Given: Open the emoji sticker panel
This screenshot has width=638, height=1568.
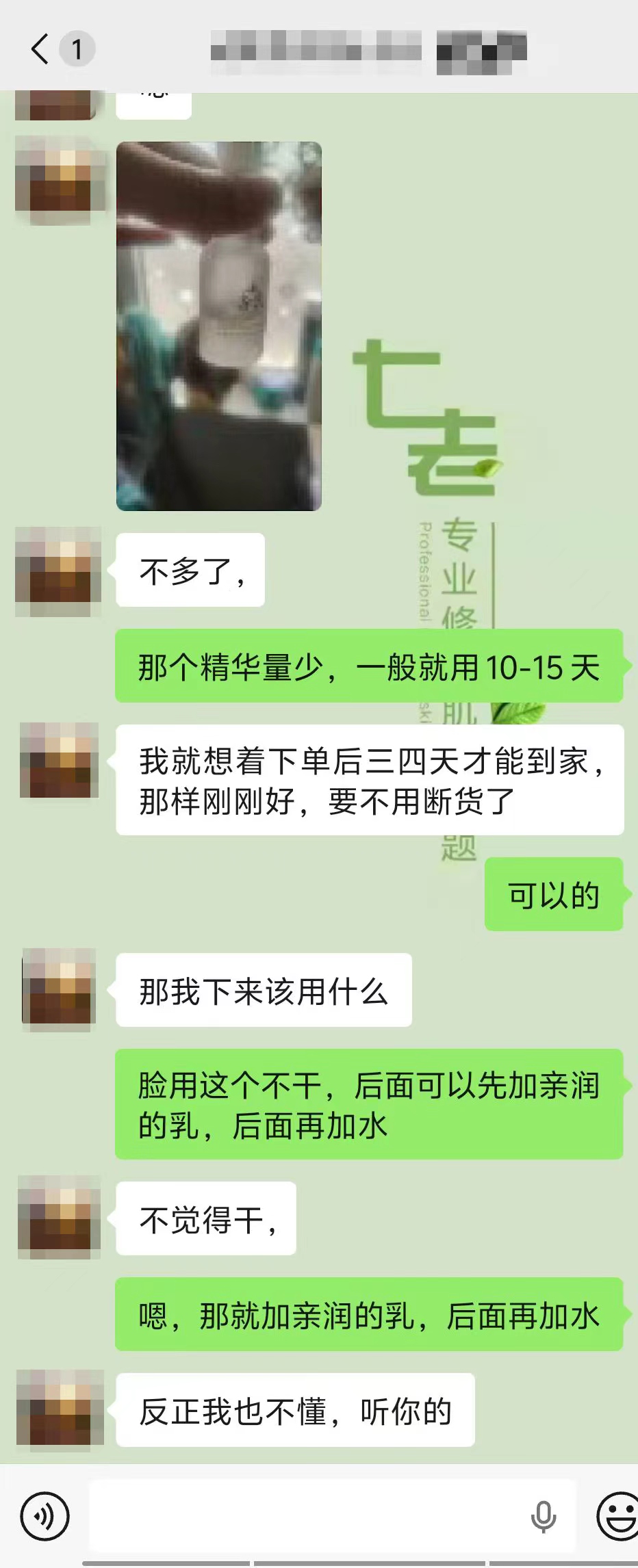Looking at the screenshot, I should click(x=617, y=1516).
